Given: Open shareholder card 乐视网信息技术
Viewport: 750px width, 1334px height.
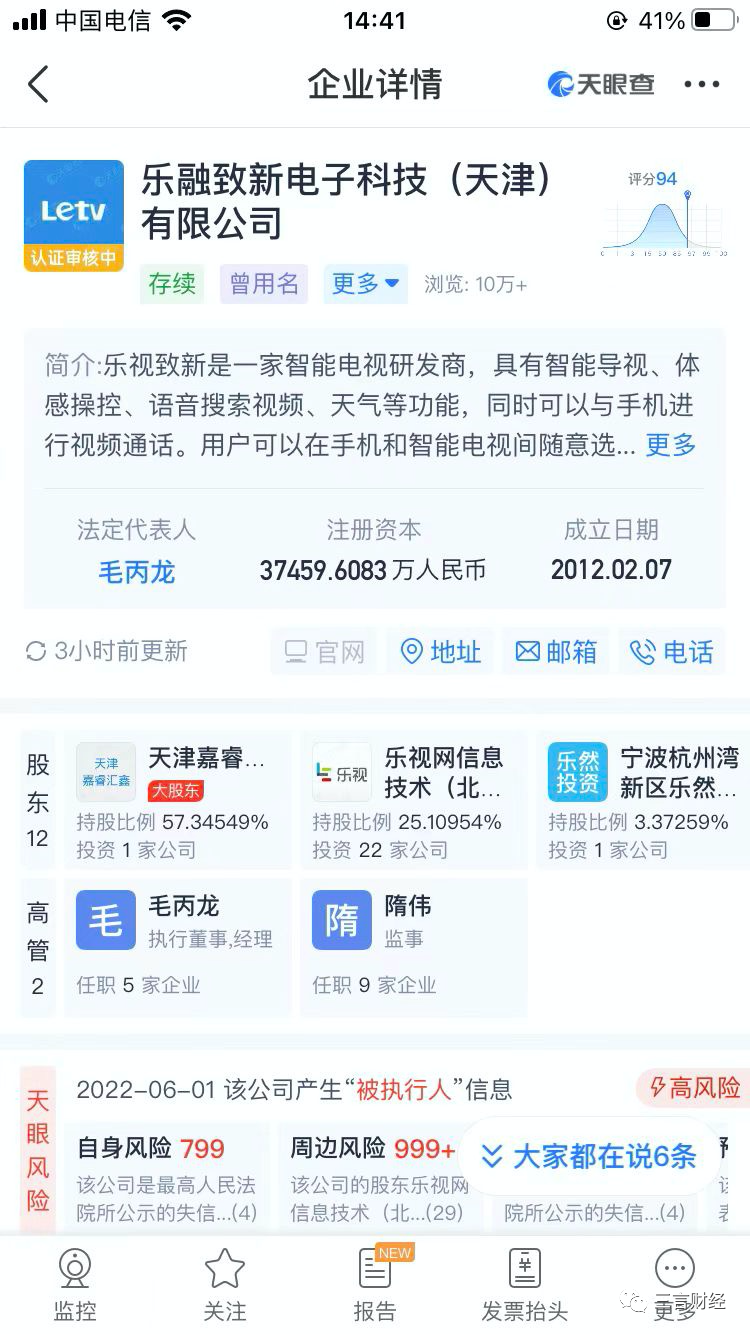Looking at the screenshot, I should 413,800.
